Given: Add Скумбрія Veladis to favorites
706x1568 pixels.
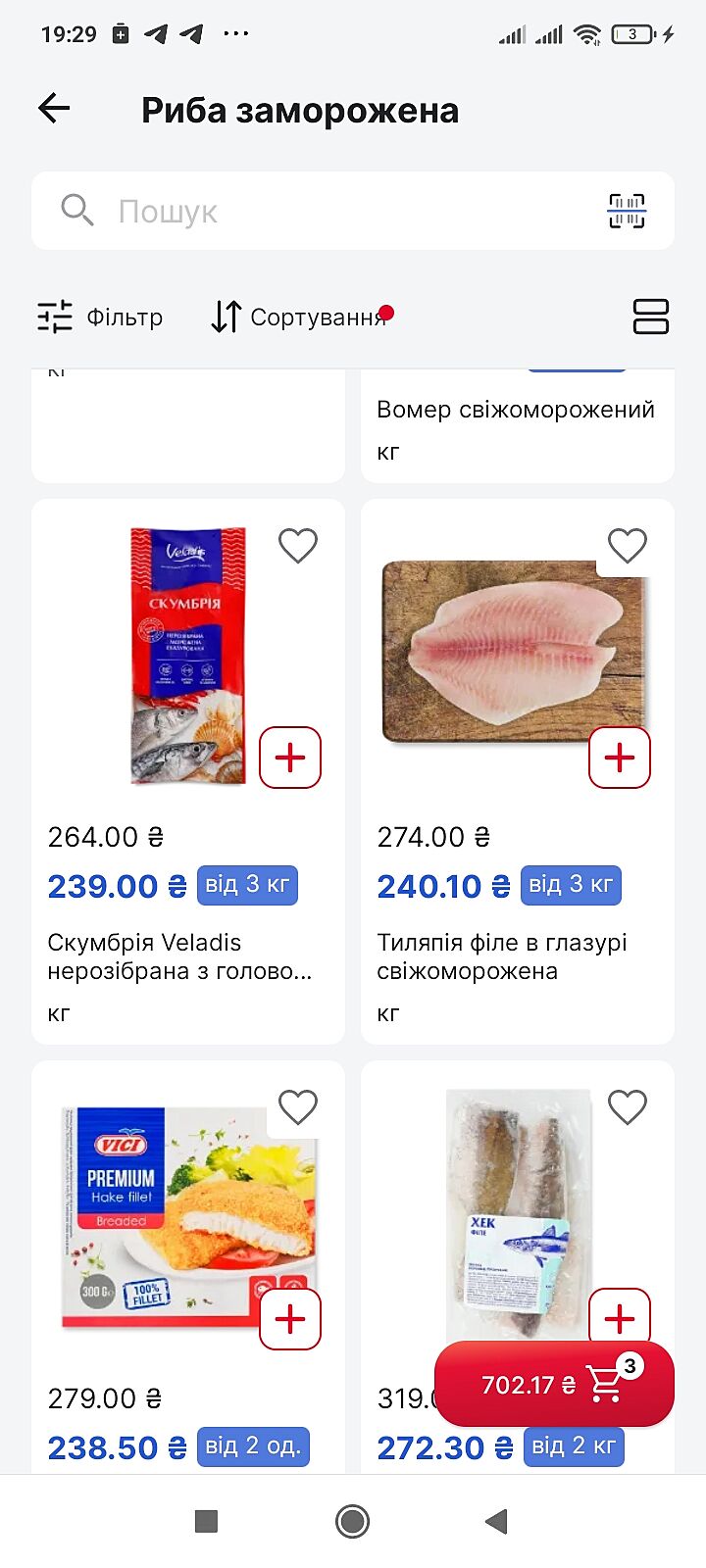Looking at the screenshot, I should 298,546.
